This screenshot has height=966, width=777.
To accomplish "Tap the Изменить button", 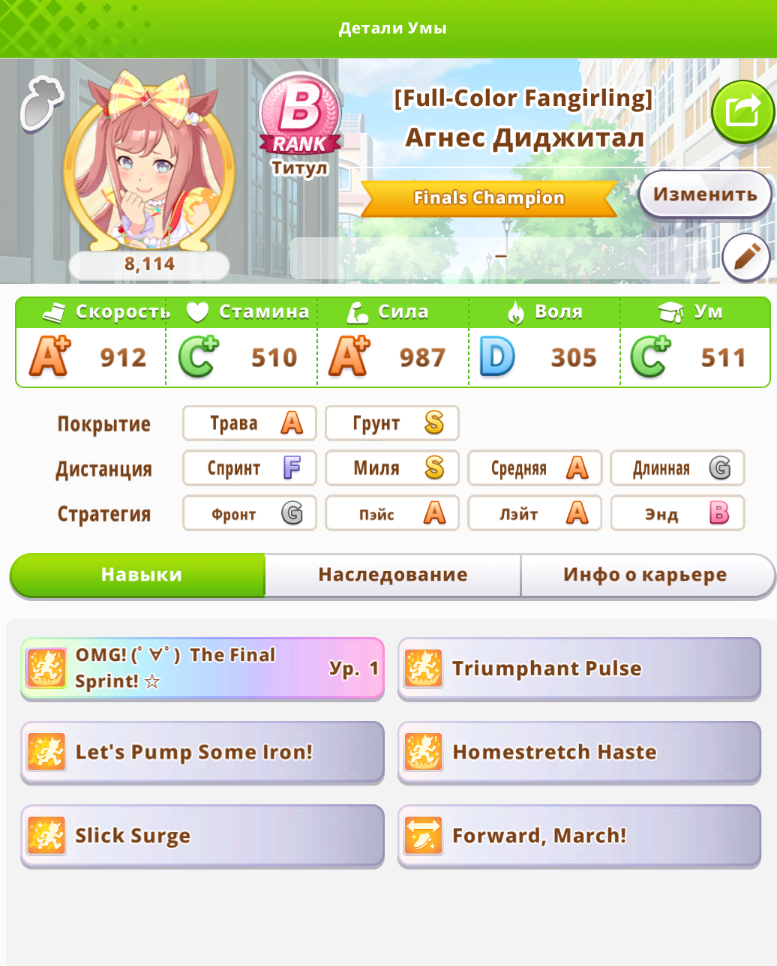I will [705, 194].
